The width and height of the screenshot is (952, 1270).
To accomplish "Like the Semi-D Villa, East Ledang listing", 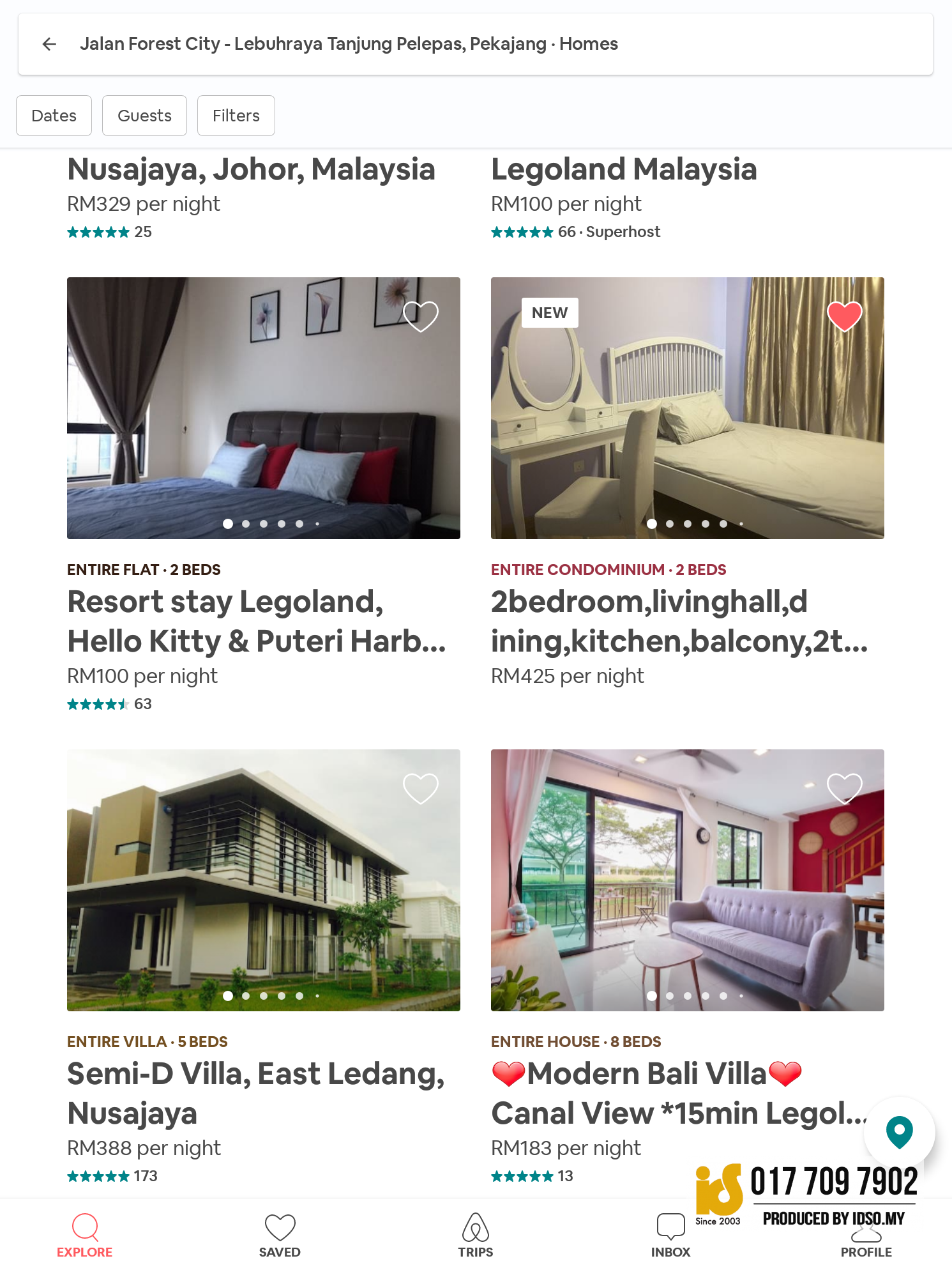I will coord(421,788).
